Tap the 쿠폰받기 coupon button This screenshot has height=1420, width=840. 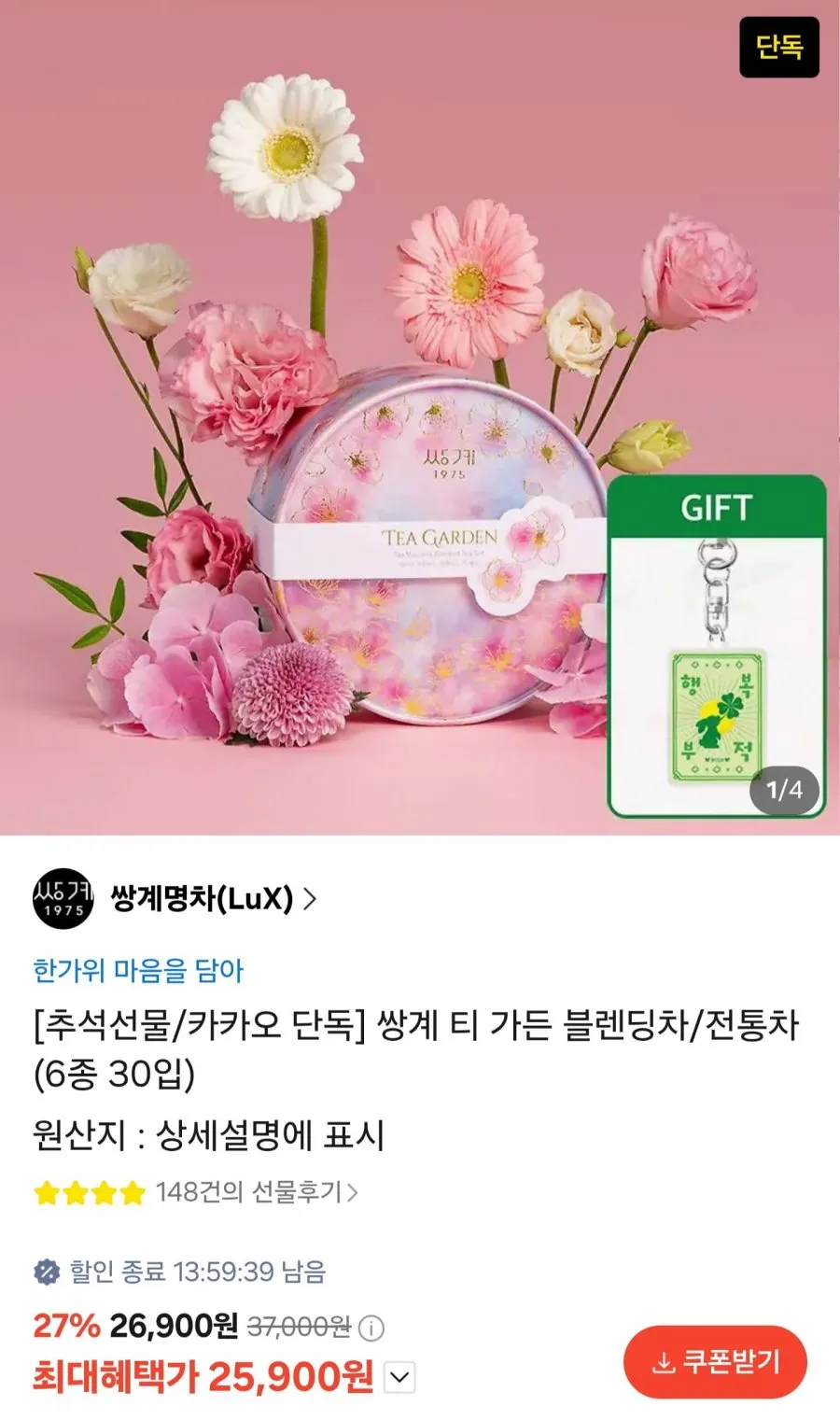(715, 1362)
